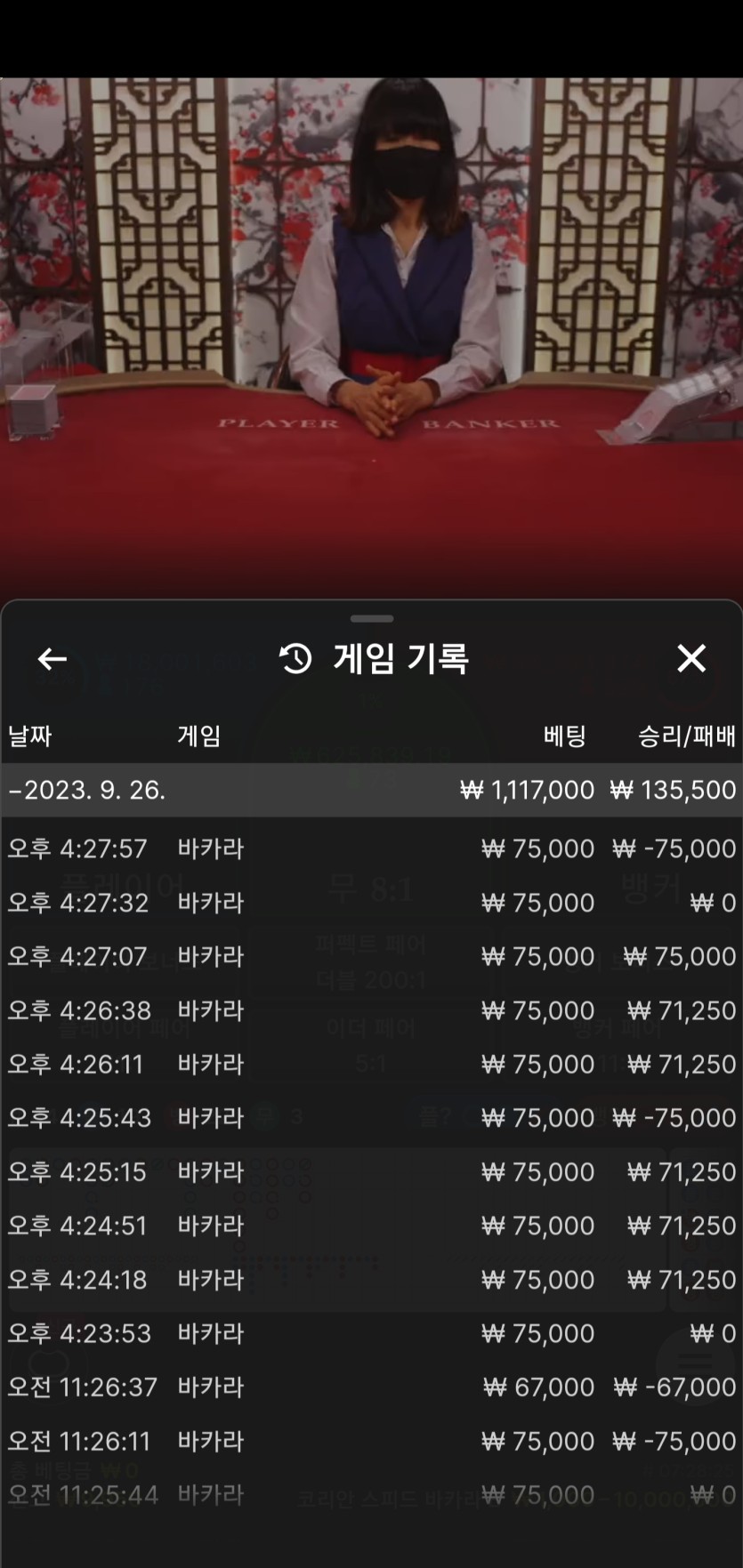Image resolution: width=743 pixels, height=1568 pixels.
Task: Open the 오전 11:26:37 ₩67,000 bet record
Action: [371, 1387]
